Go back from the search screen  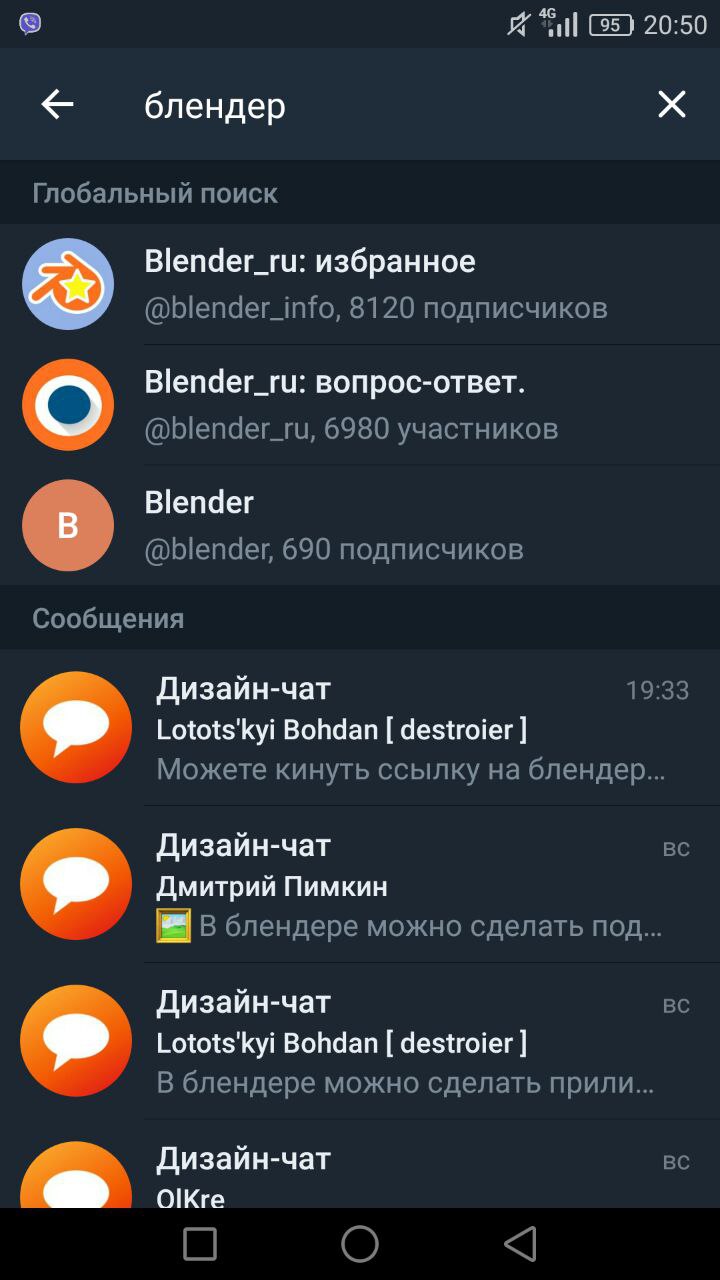point(57,104)
